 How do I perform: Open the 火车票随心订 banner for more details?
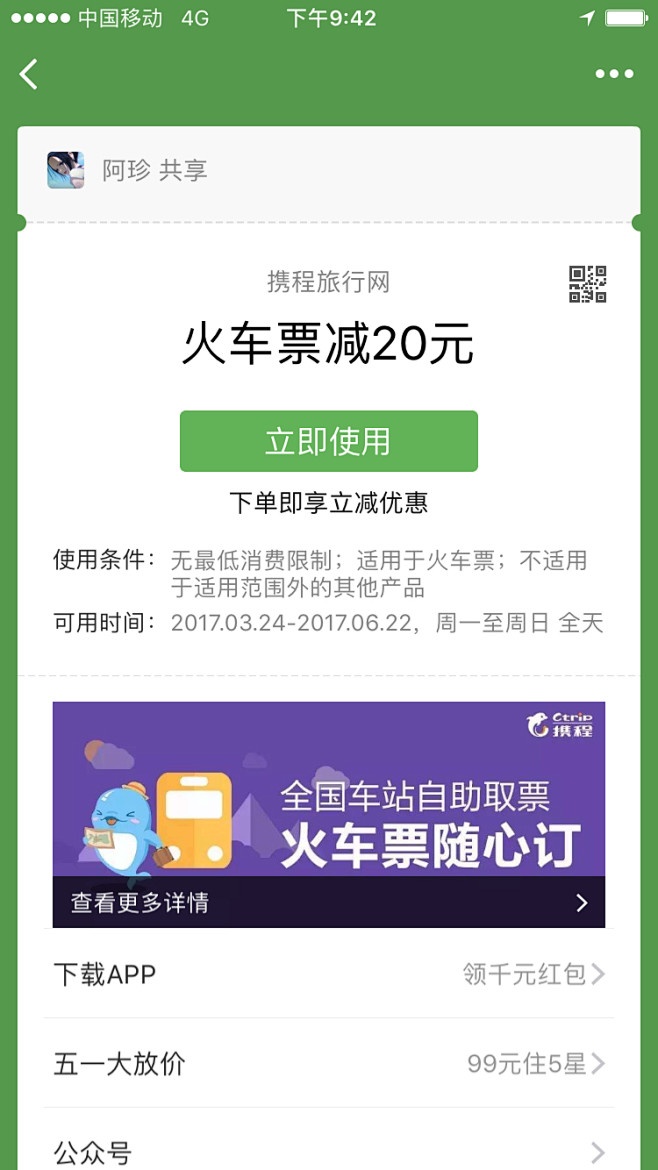point(328,814)
